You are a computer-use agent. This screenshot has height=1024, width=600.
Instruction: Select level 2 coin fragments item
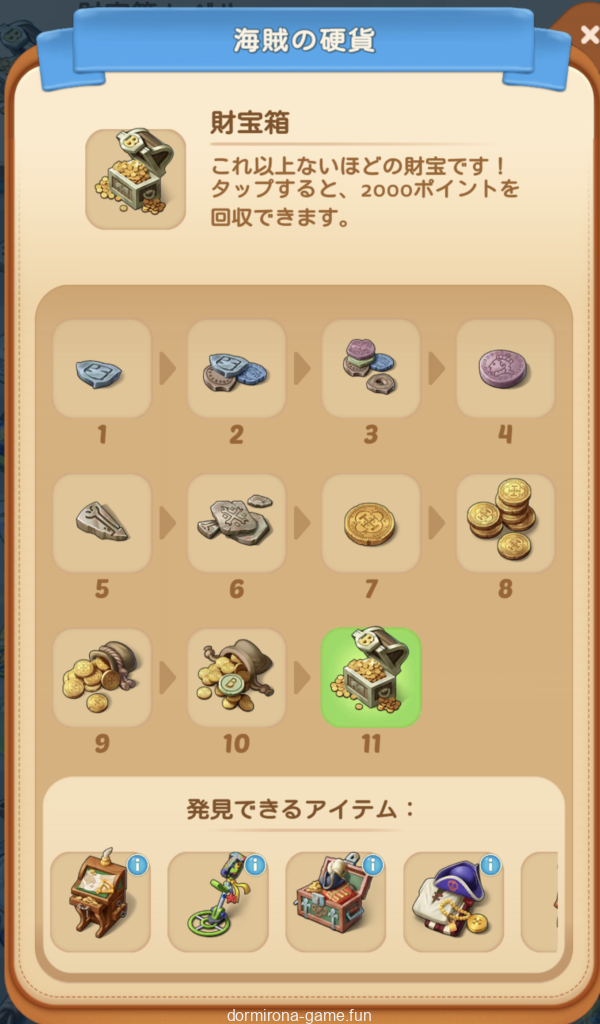[x=236, y=369]
